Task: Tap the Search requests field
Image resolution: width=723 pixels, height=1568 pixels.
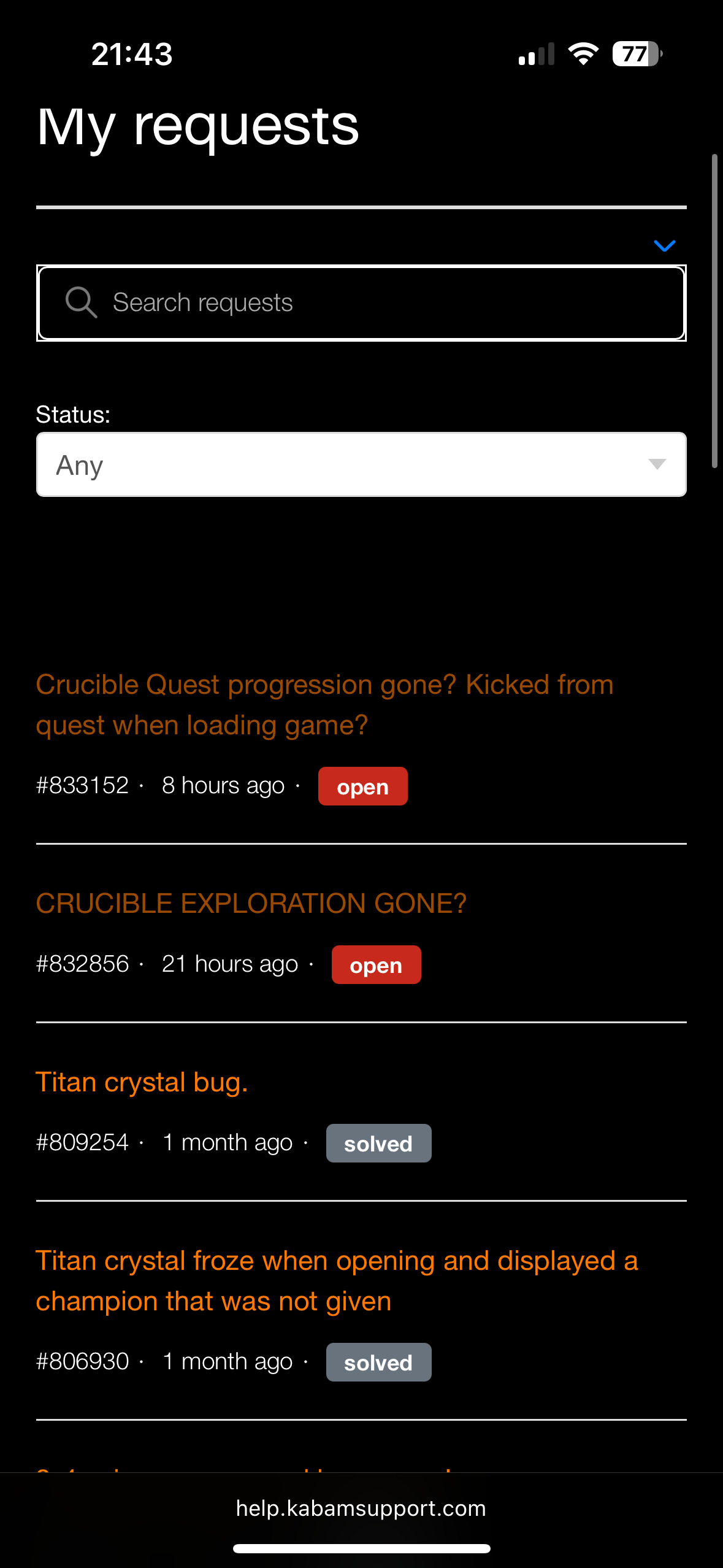Action: coord(361,303)
